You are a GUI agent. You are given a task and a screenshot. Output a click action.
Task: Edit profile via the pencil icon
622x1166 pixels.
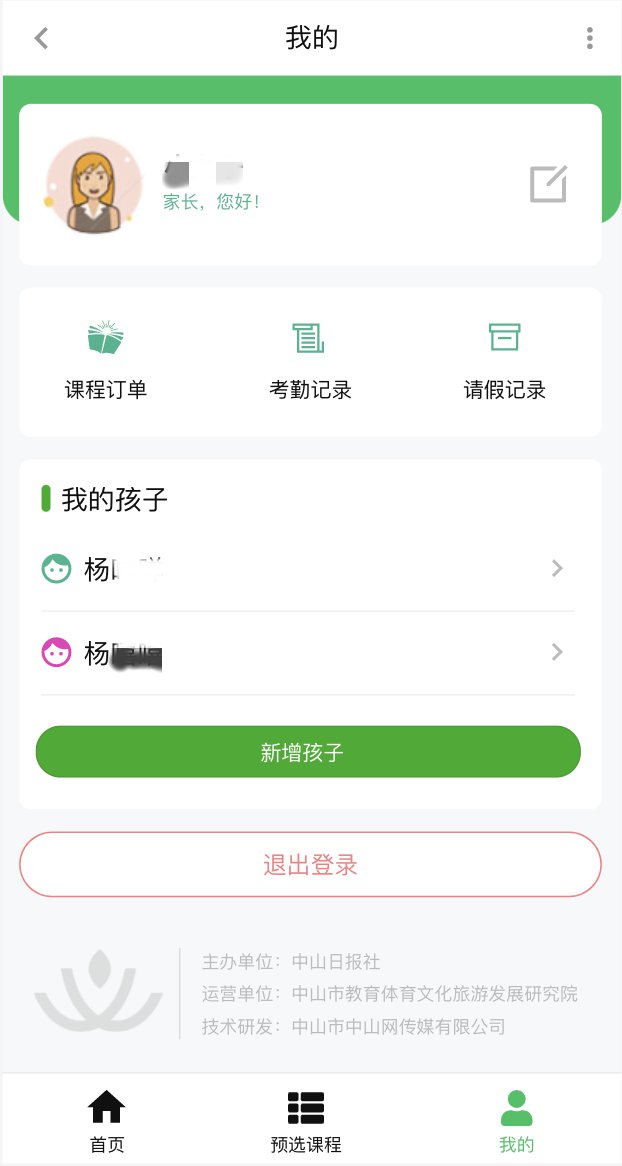[x=548, y=184]
